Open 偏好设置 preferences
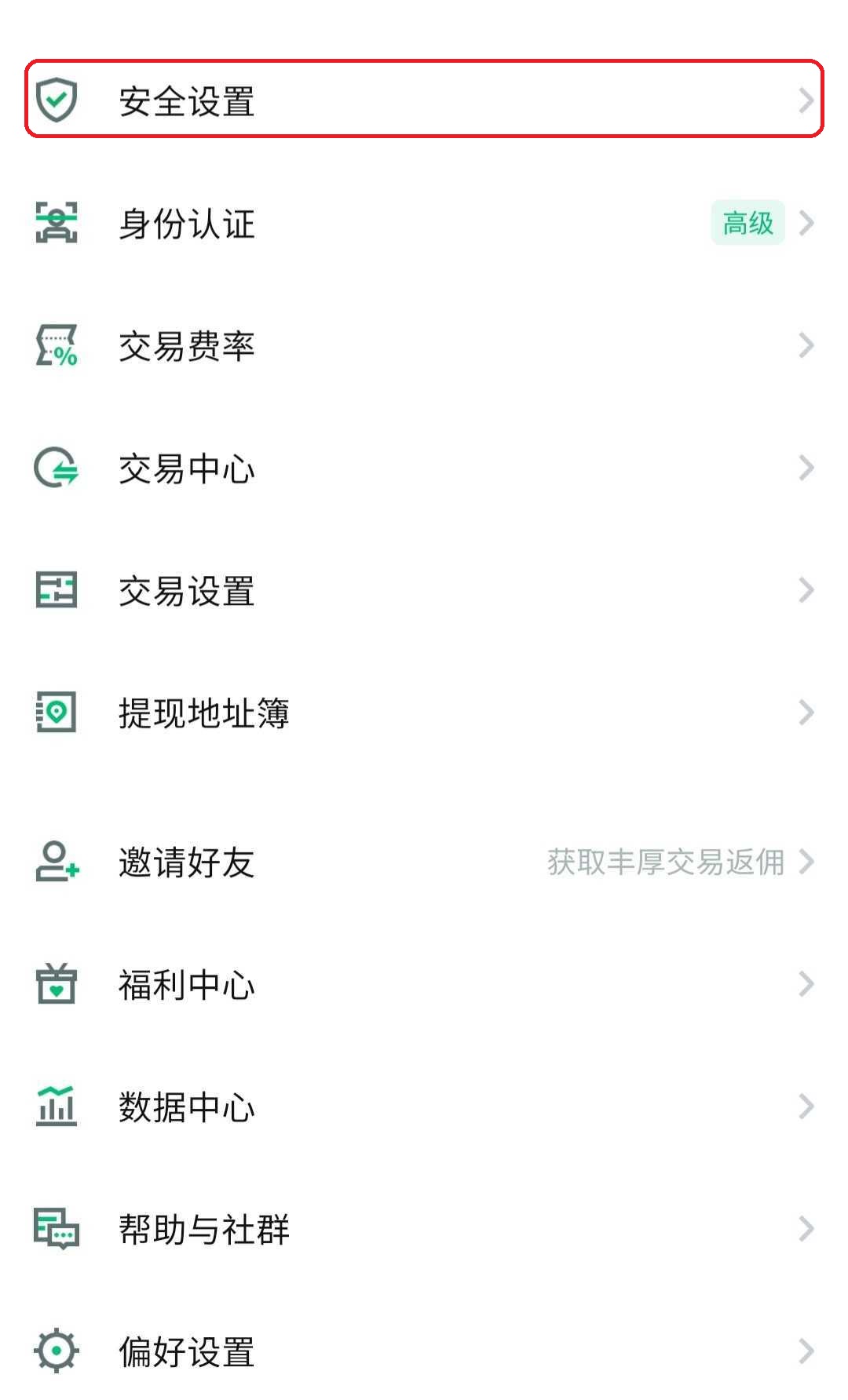The image size is (848, 1400). click(424, 1351)
